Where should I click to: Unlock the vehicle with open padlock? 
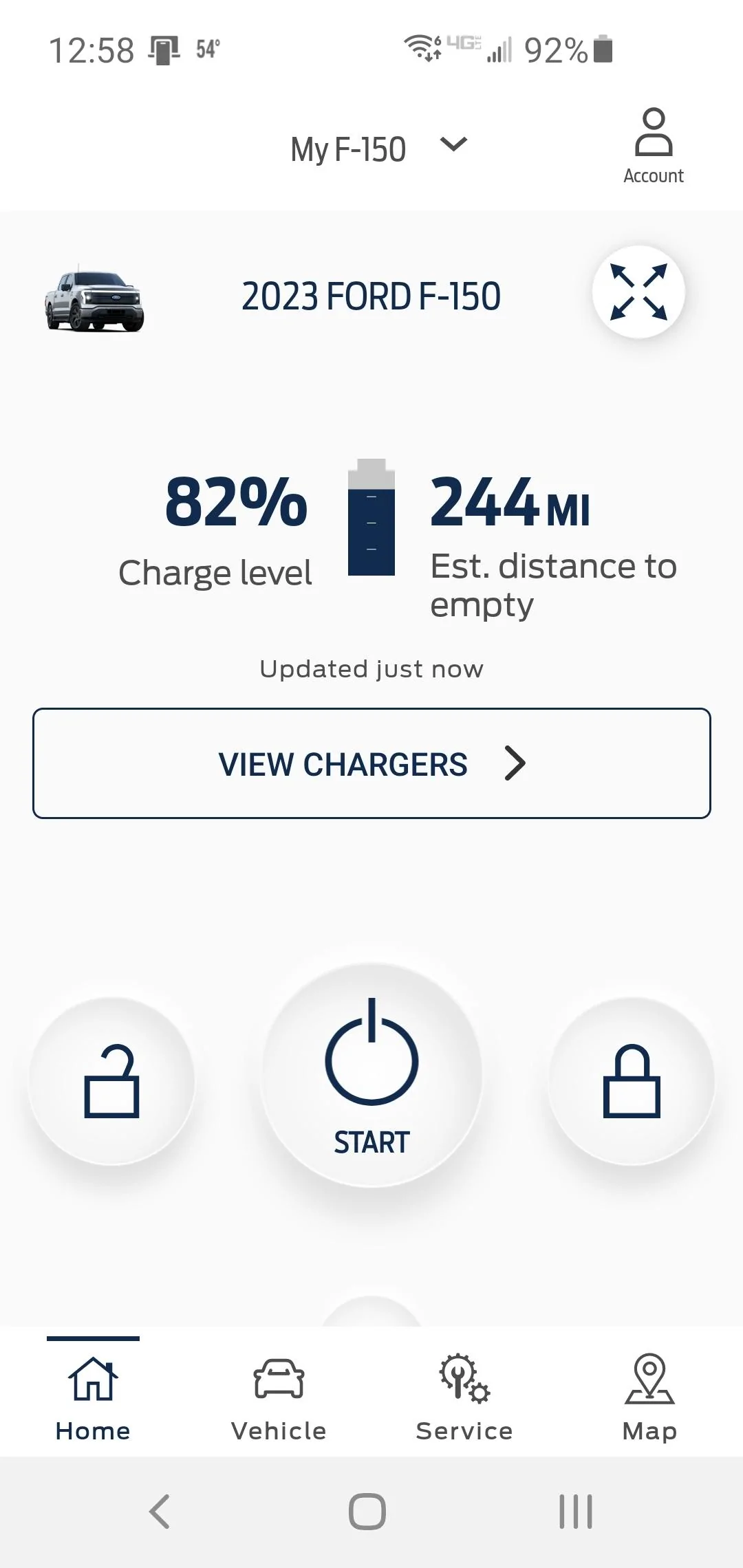pos(111,1080)
